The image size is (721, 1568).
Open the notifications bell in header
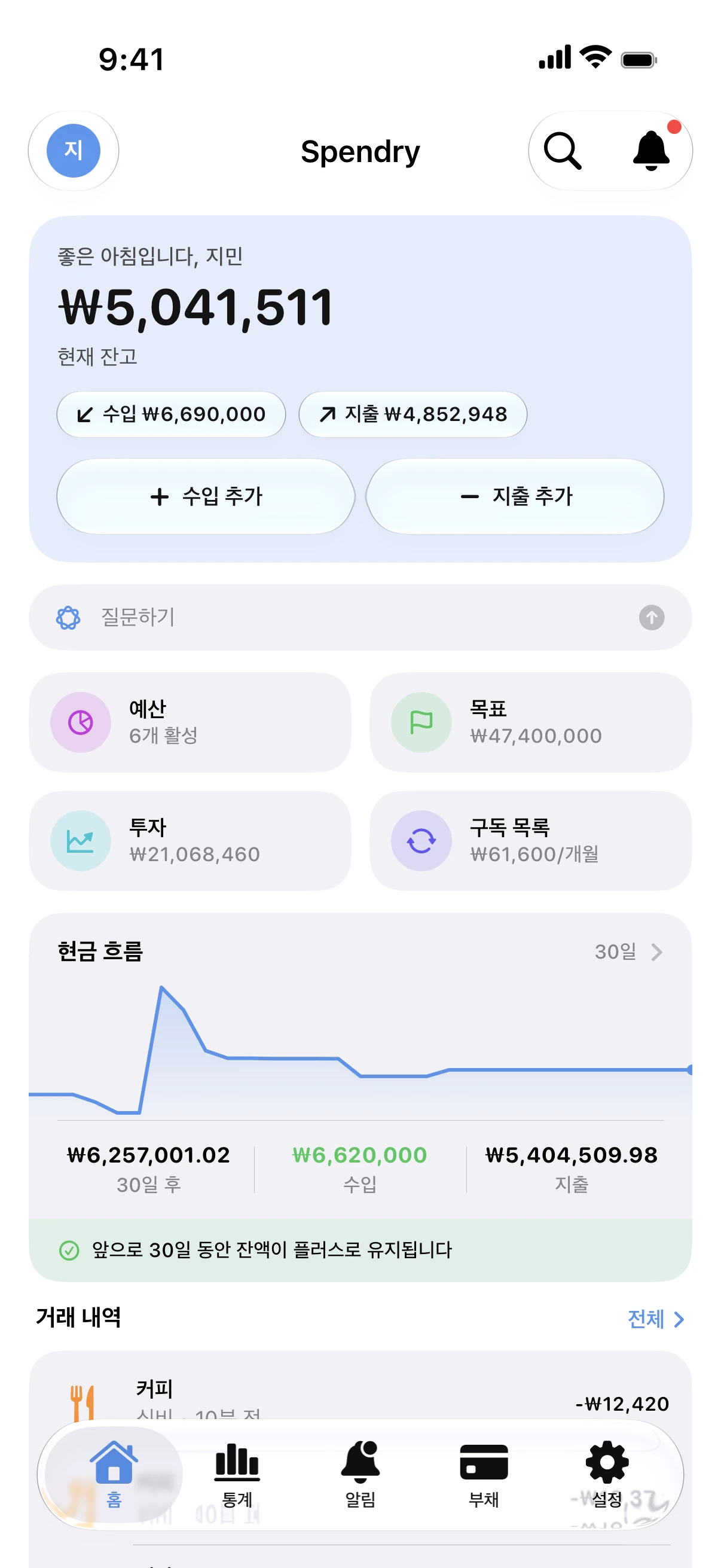point(652,150)
